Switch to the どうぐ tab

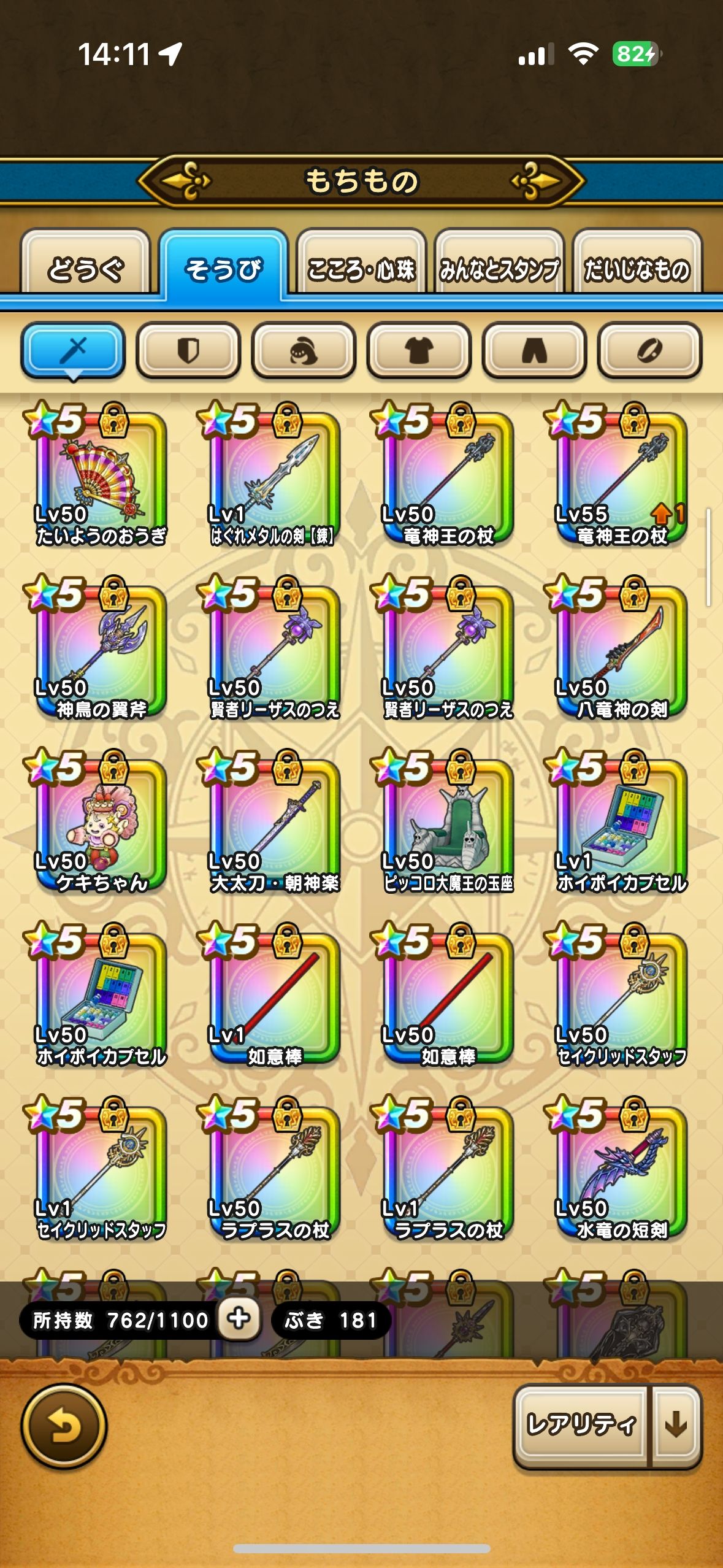(x=85, y=267)
